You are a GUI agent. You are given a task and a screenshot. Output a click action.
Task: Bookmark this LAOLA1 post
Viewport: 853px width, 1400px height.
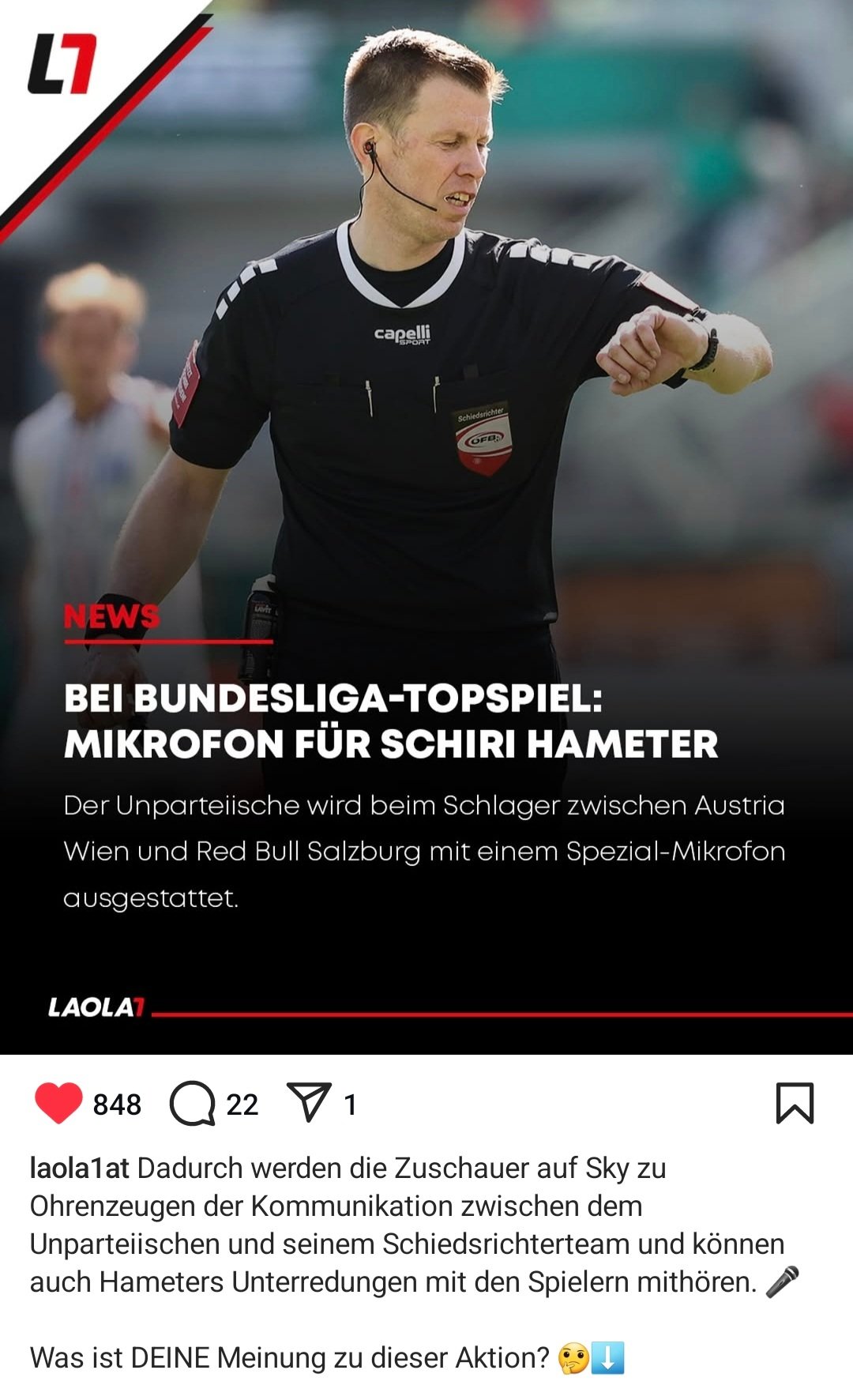pos(795,1103)
